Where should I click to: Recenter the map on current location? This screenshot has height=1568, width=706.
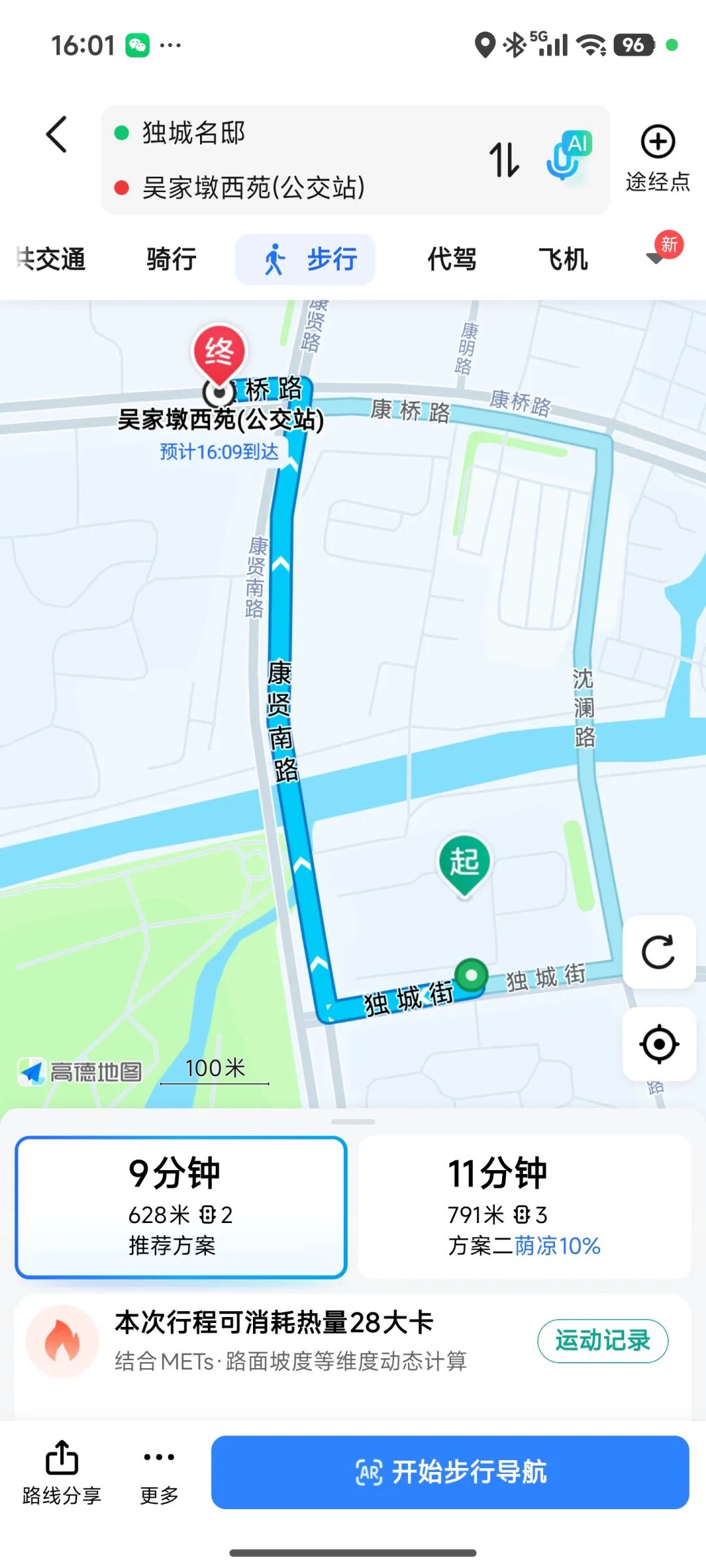click(x=659, y=1043)
